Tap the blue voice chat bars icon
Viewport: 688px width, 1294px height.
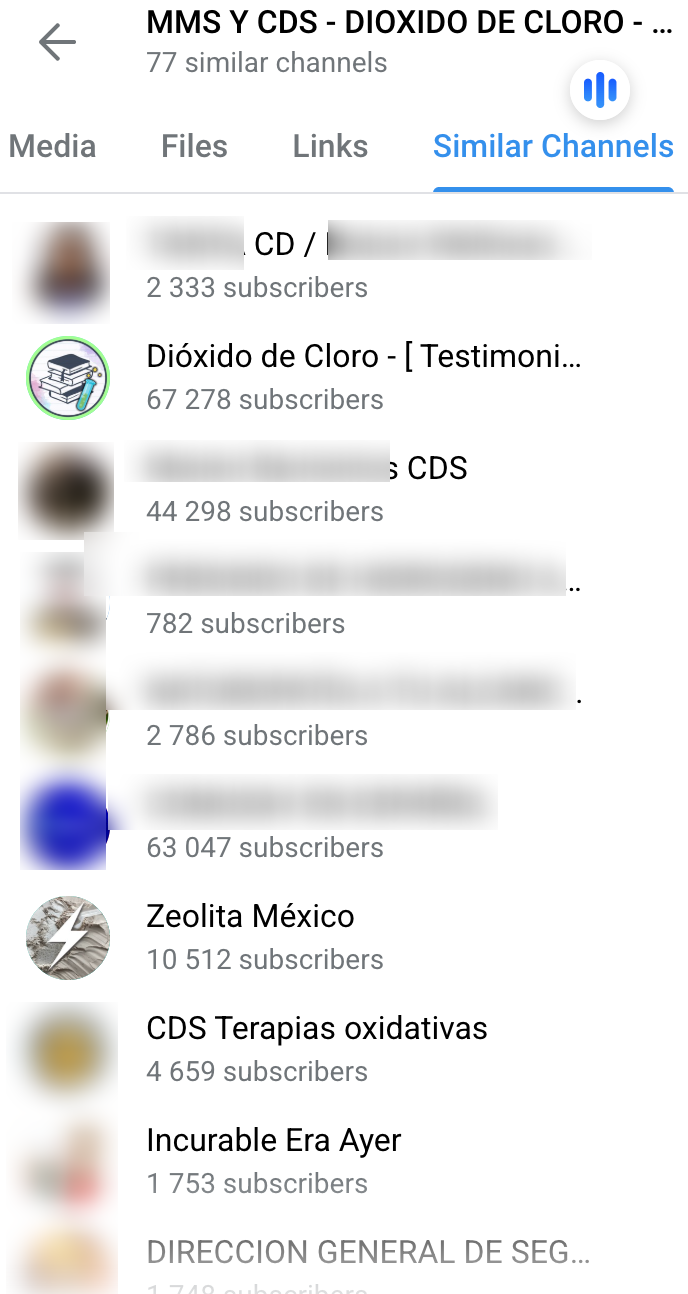pos(600,90)
